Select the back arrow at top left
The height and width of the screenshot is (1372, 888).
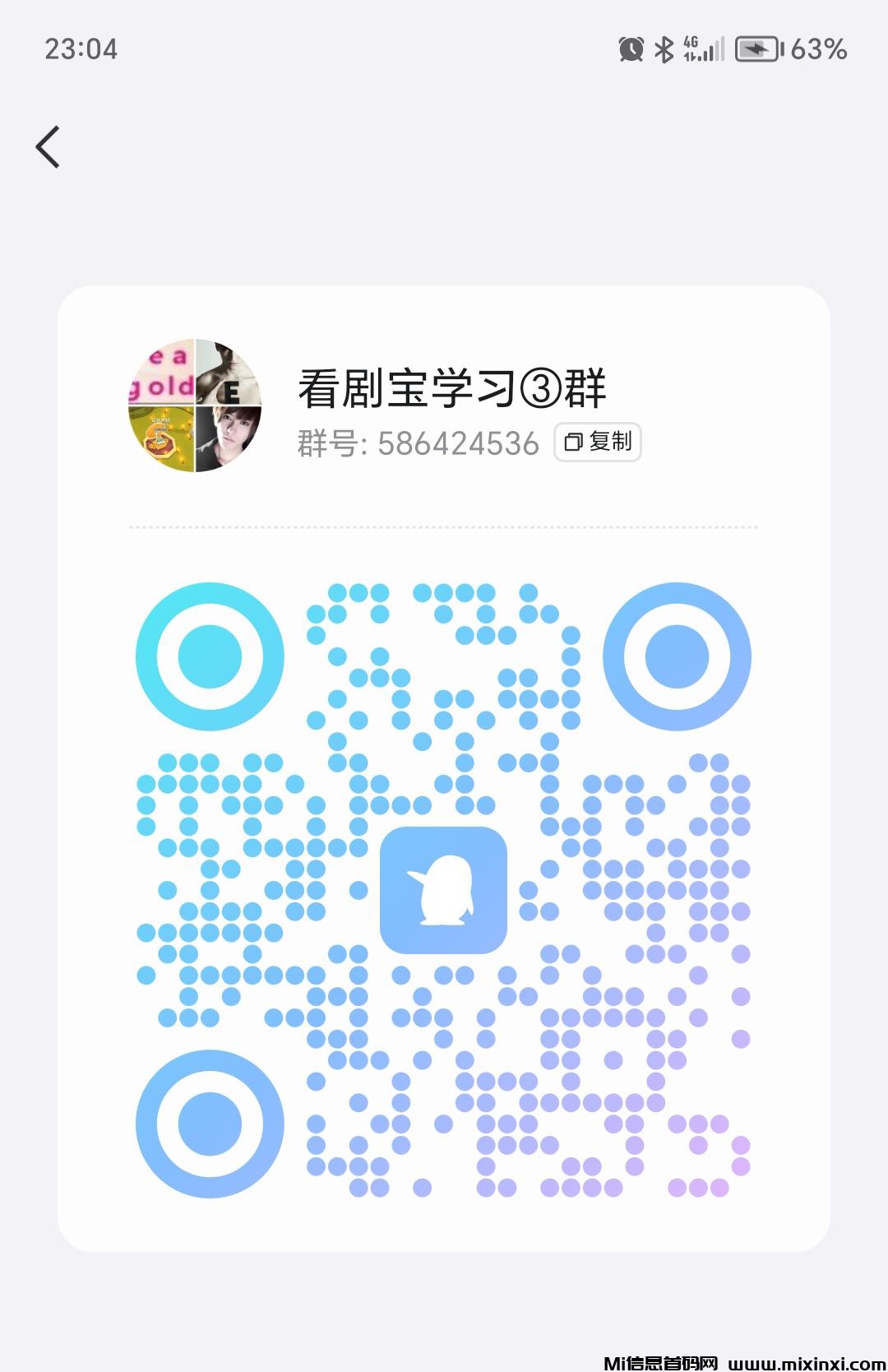(47, 146)
